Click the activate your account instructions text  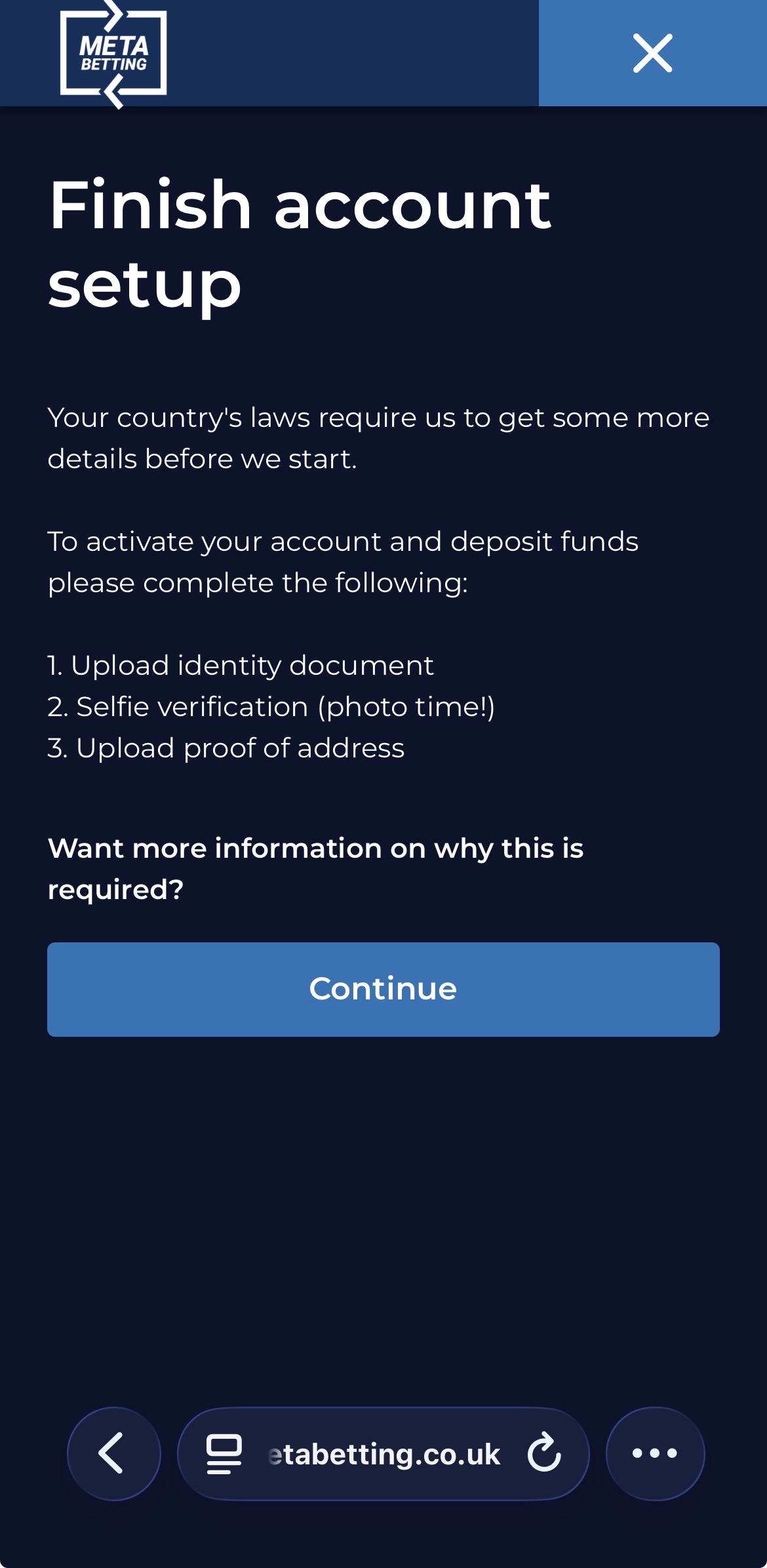click(344, 562)
